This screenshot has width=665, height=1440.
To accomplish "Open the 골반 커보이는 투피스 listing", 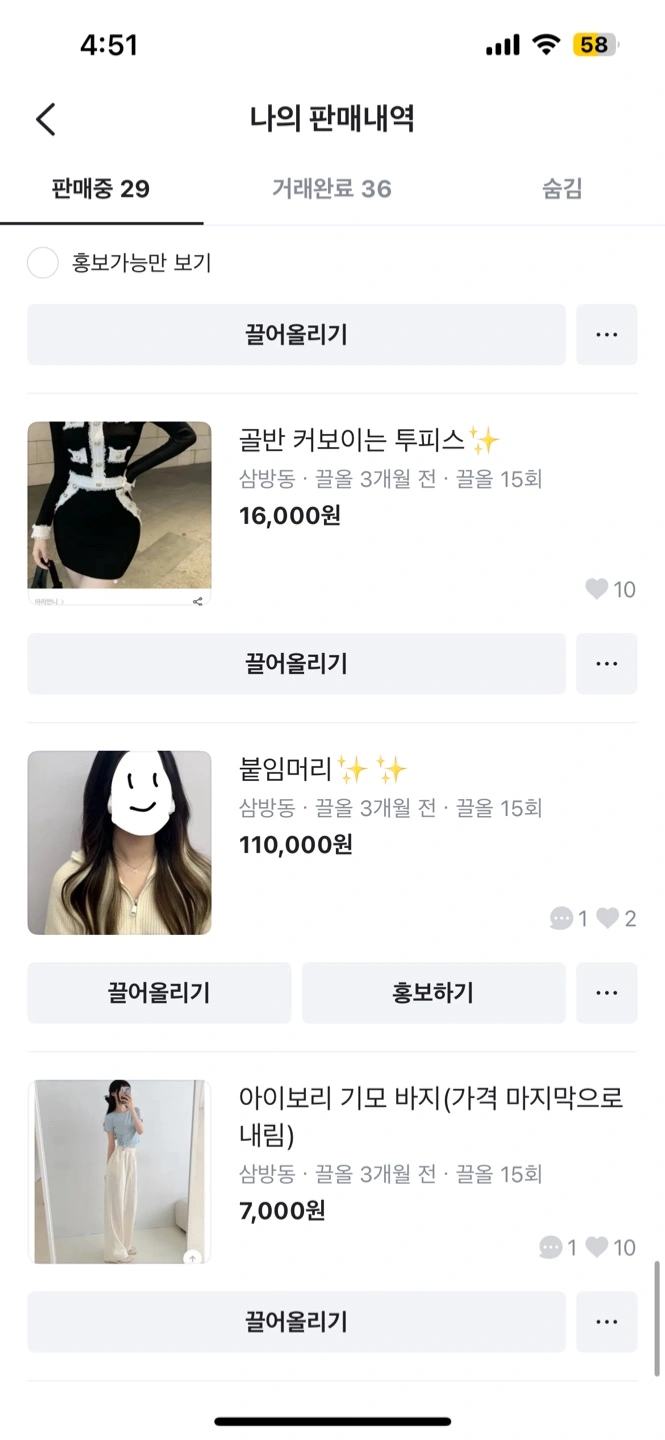I will tap(332, 513).
